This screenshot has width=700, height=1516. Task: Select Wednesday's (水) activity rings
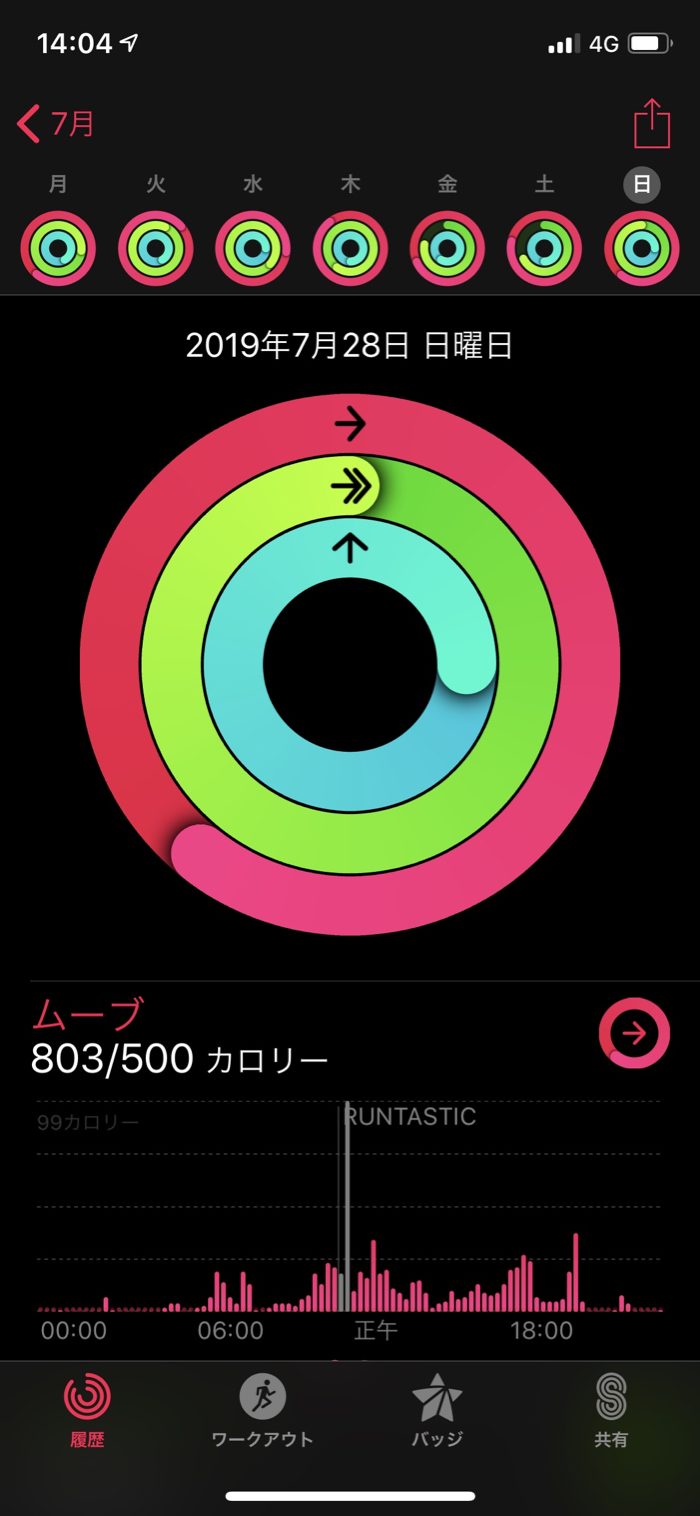253,248
